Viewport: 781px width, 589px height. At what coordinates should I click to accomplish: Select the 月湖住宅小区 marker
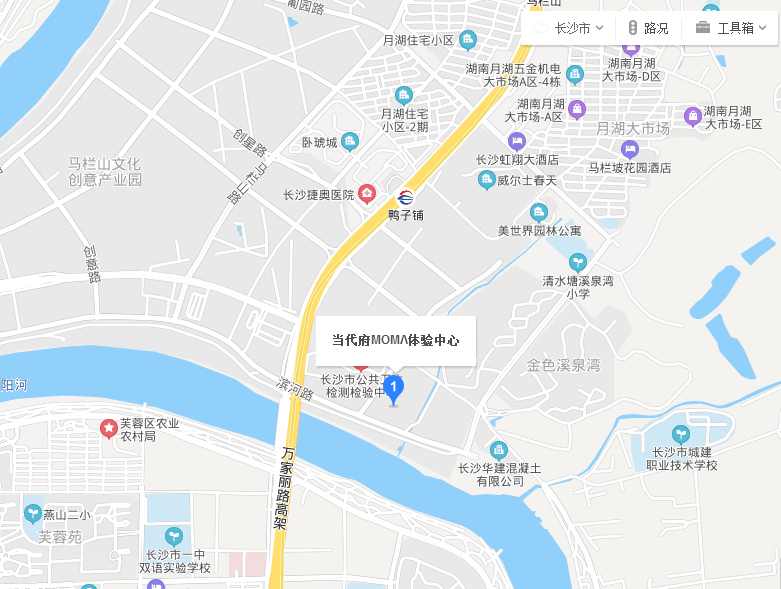[x=467, y=39]
